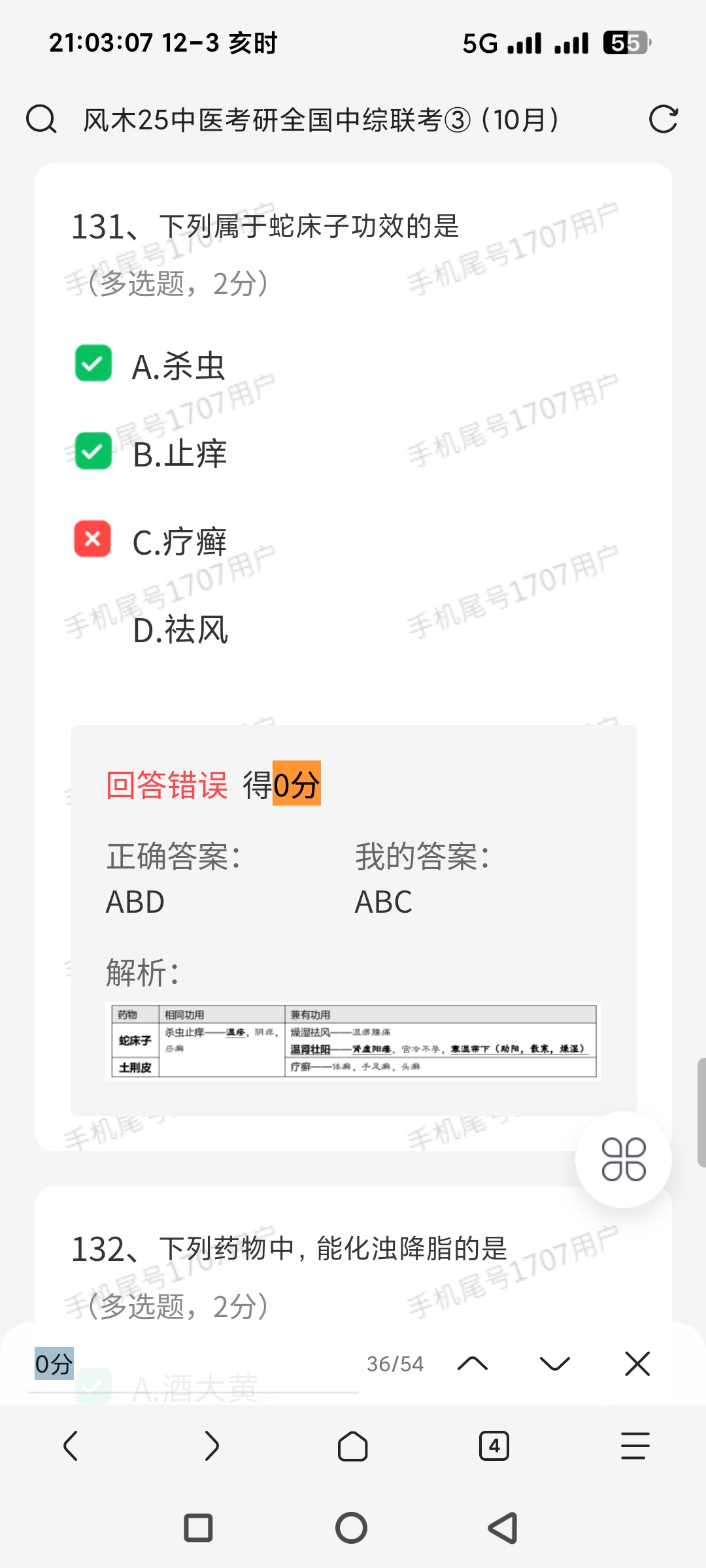Open the browser home page
The width and height of the screenshot is (706, 1568).
(352, 1446)
